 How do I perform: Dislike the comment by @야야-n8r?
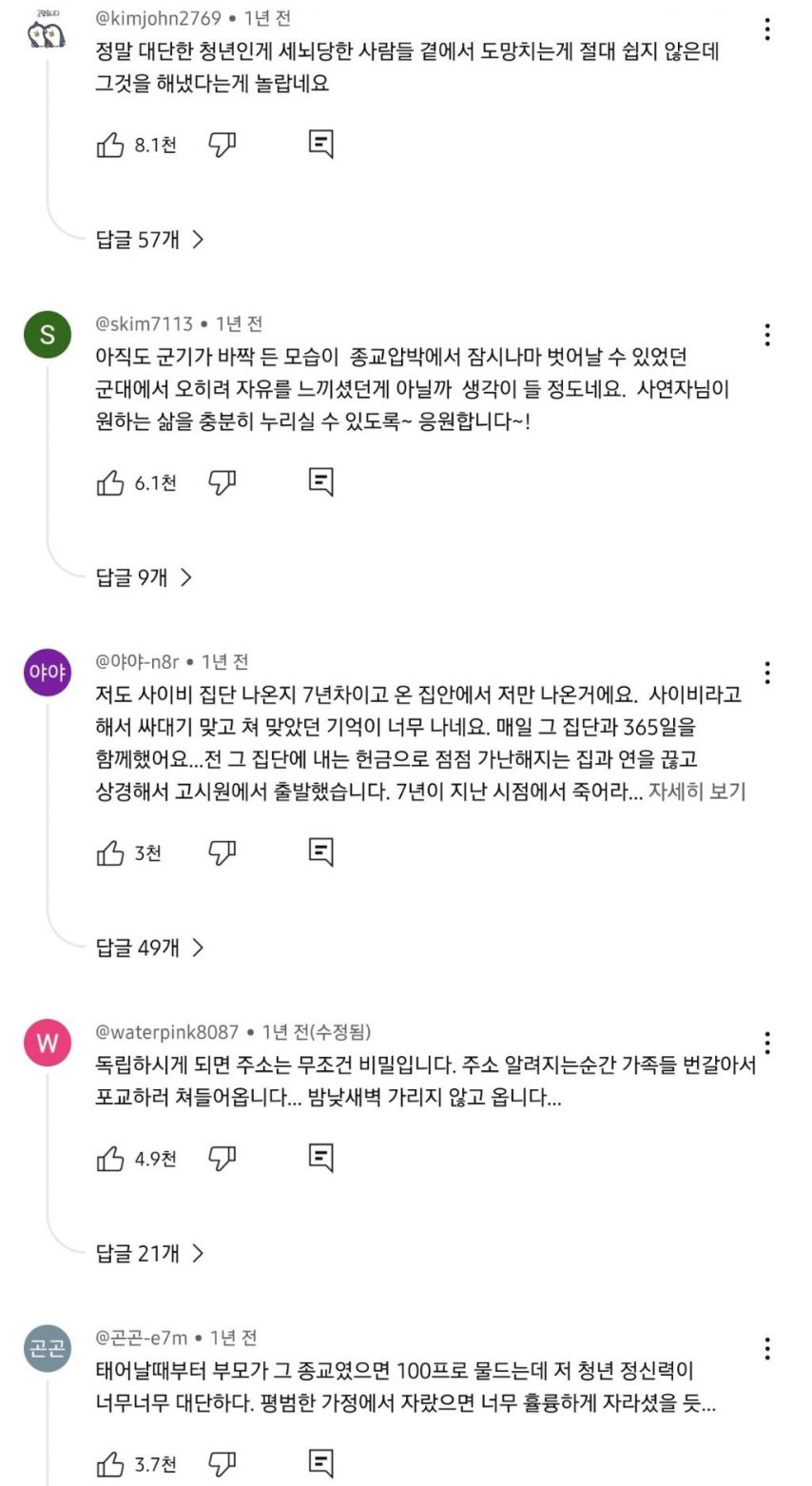pos(222,853)
